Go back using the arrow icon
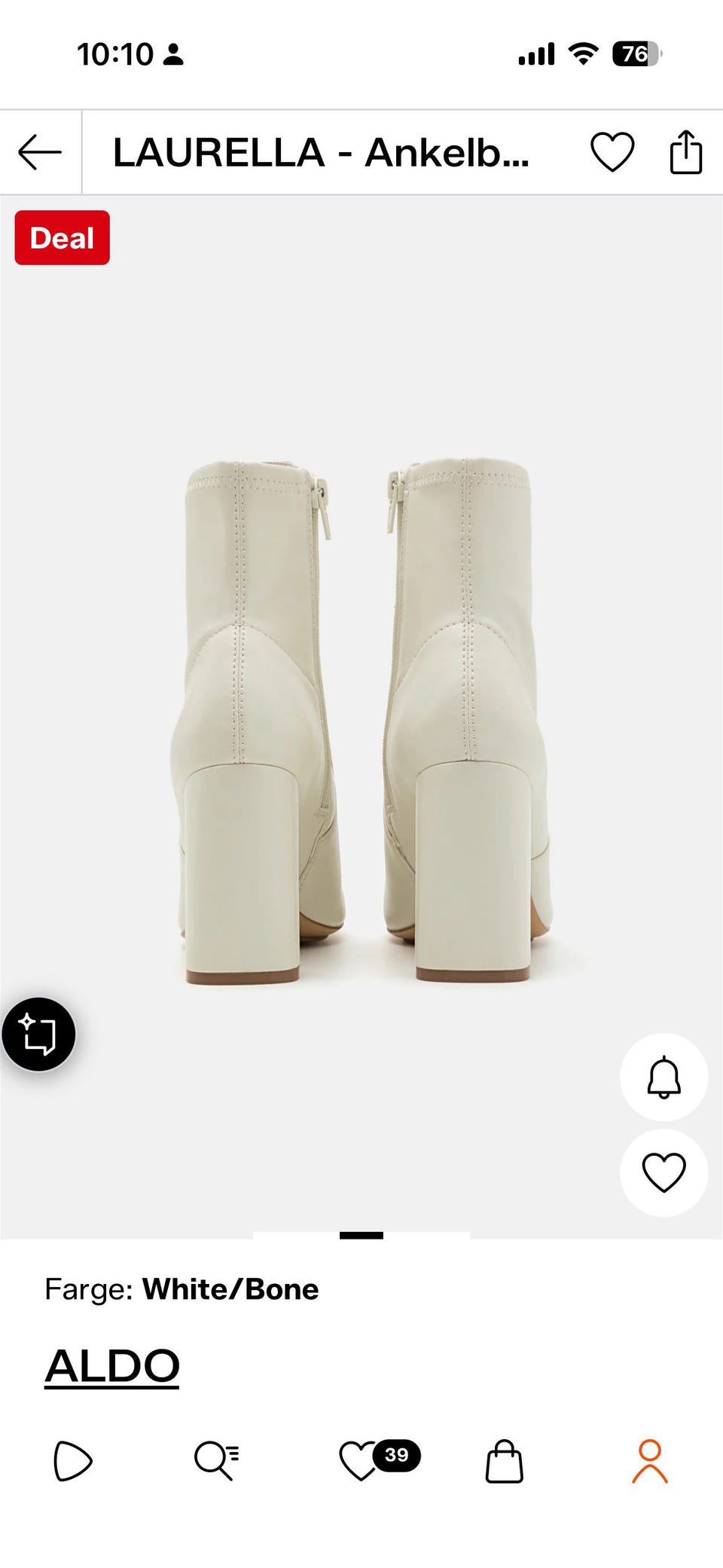 point(40,153)
